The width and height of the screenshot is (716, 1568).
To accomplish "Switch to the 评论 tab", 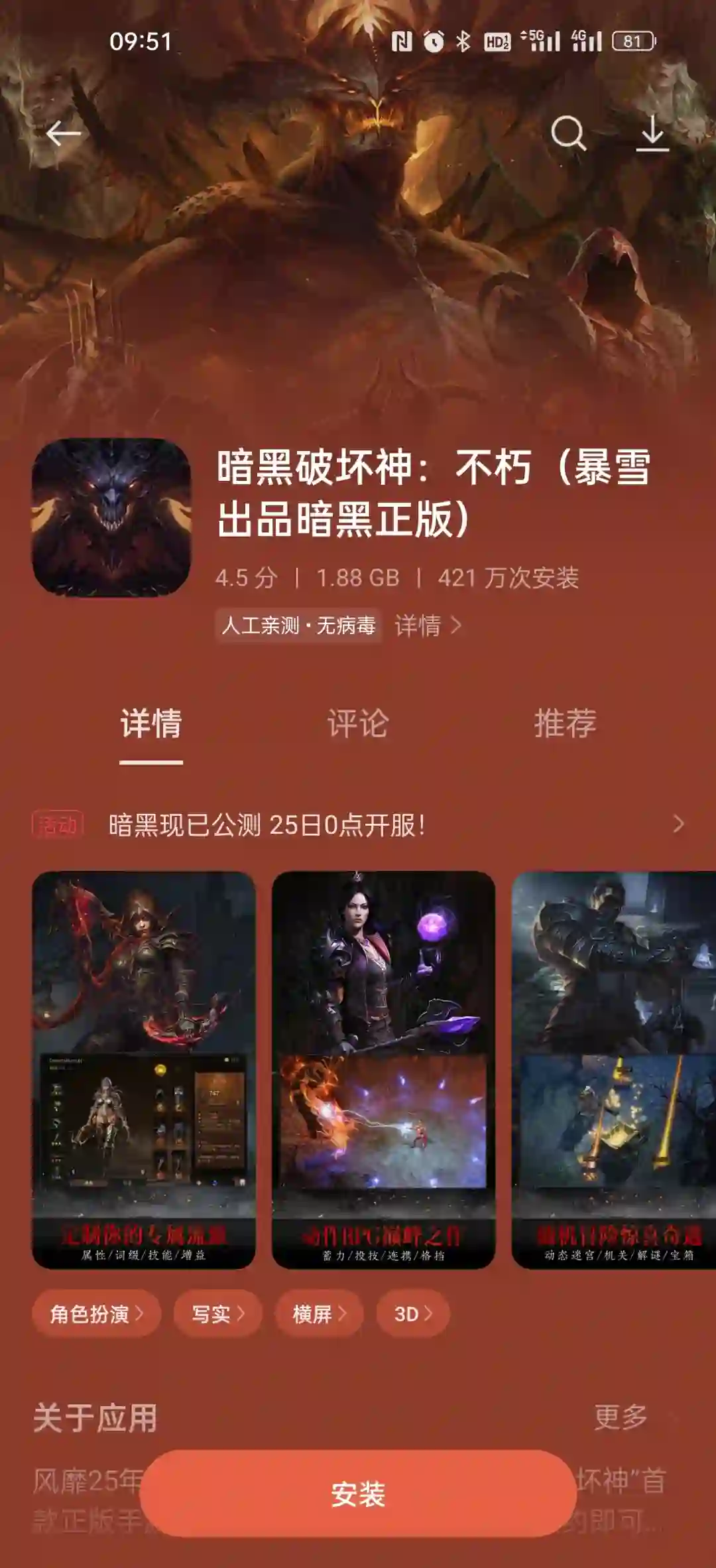I will coord(358,723).
